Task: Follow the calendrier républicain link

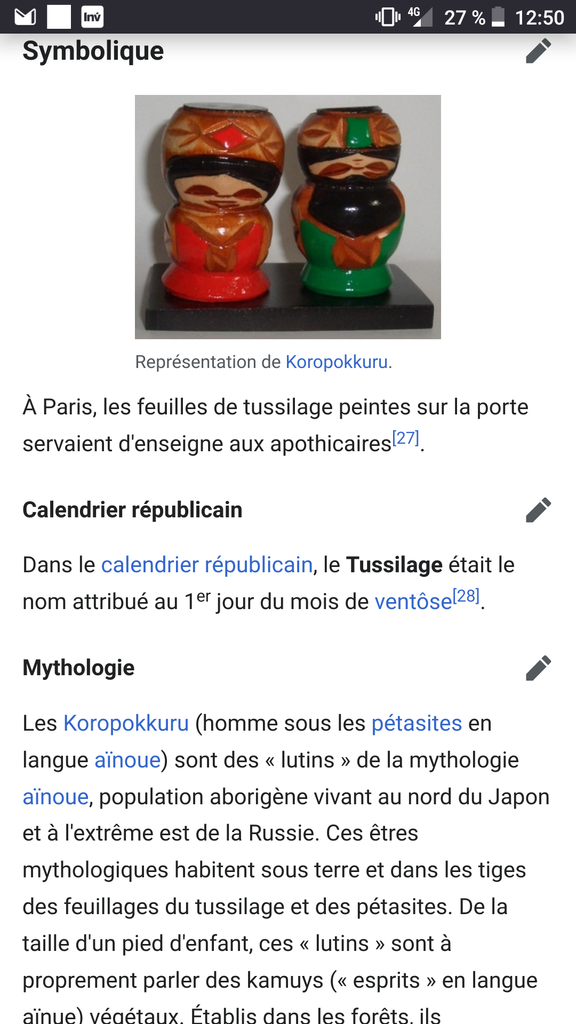Action: point(206,564)
